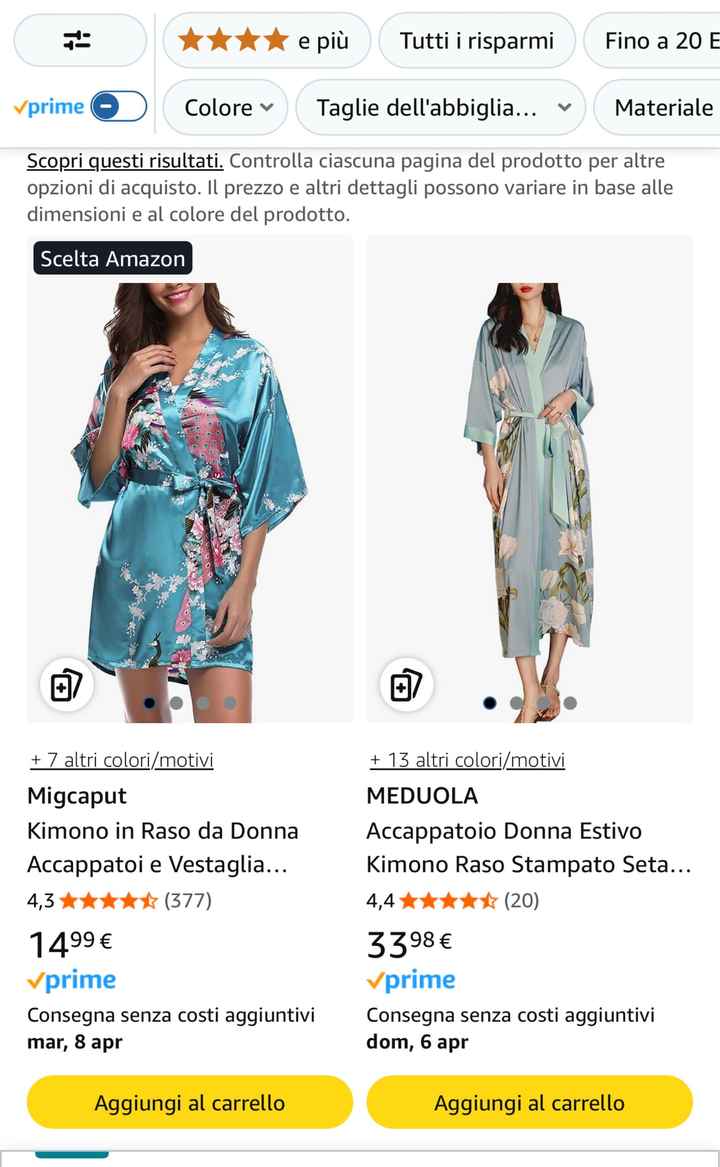The image size is (720, 1167).
Task: Click the Scelta Amazon badge
Action: tap(111, 258)
